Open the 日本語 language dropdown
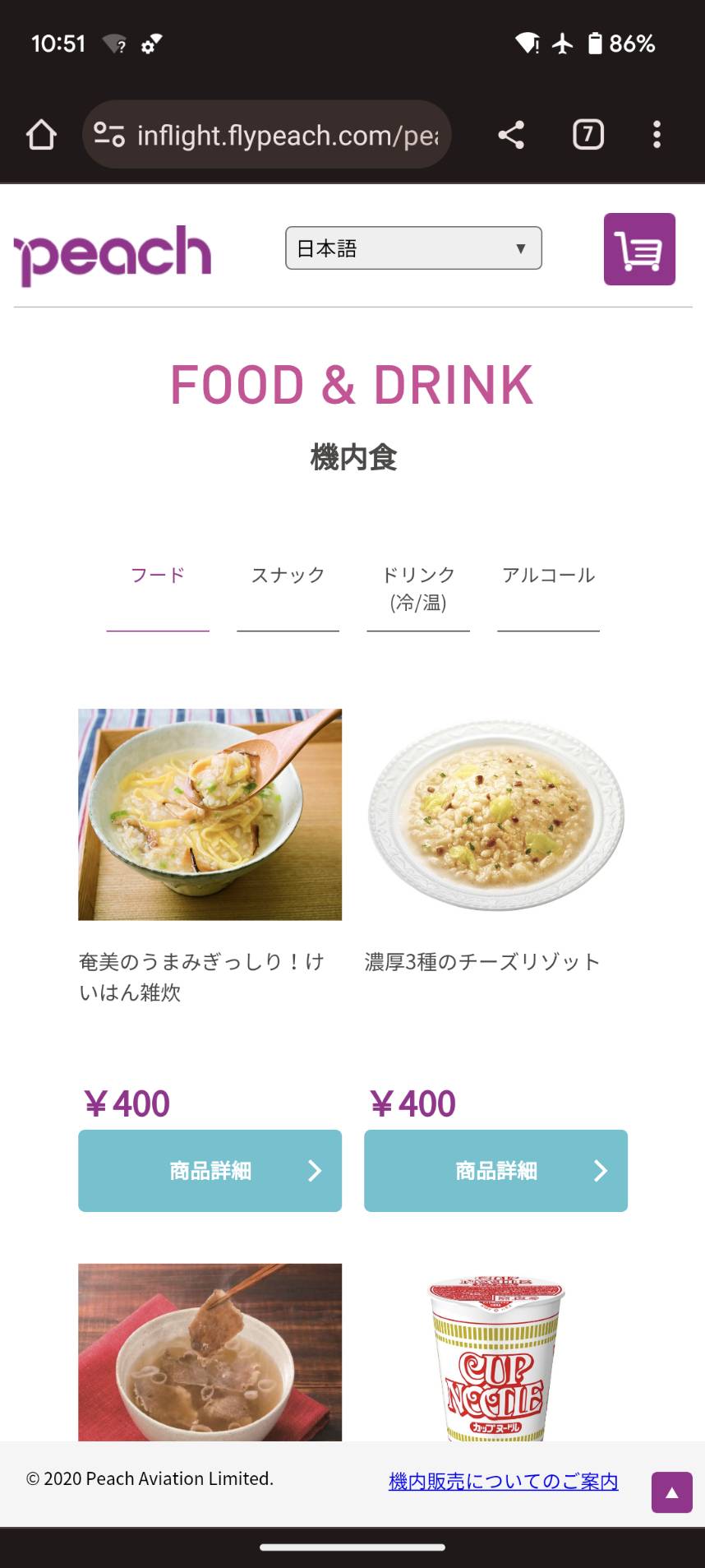 (x=413, y=248)
